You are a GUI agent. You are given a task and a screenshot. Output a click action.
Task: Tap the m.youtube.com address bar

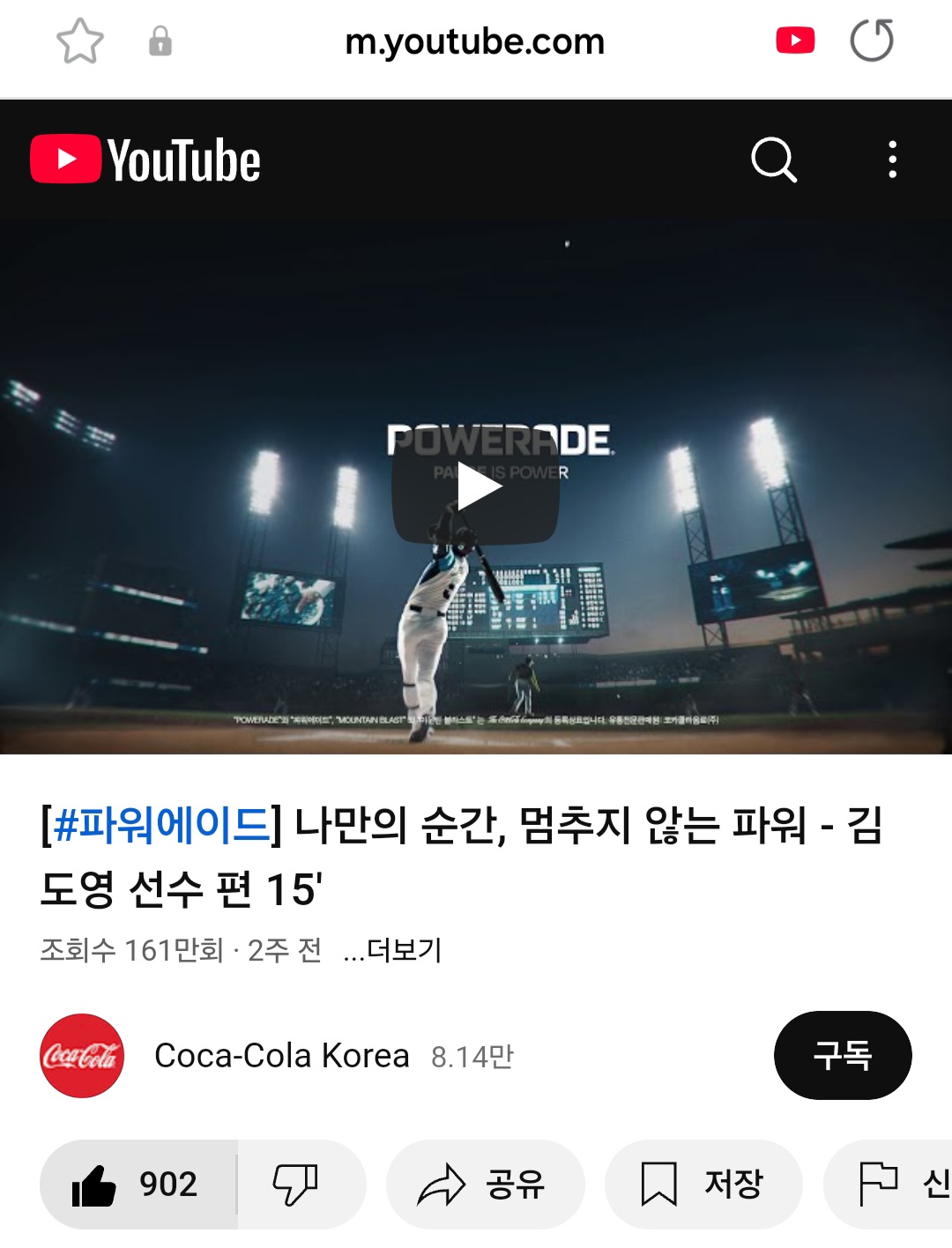pos(474,41)
